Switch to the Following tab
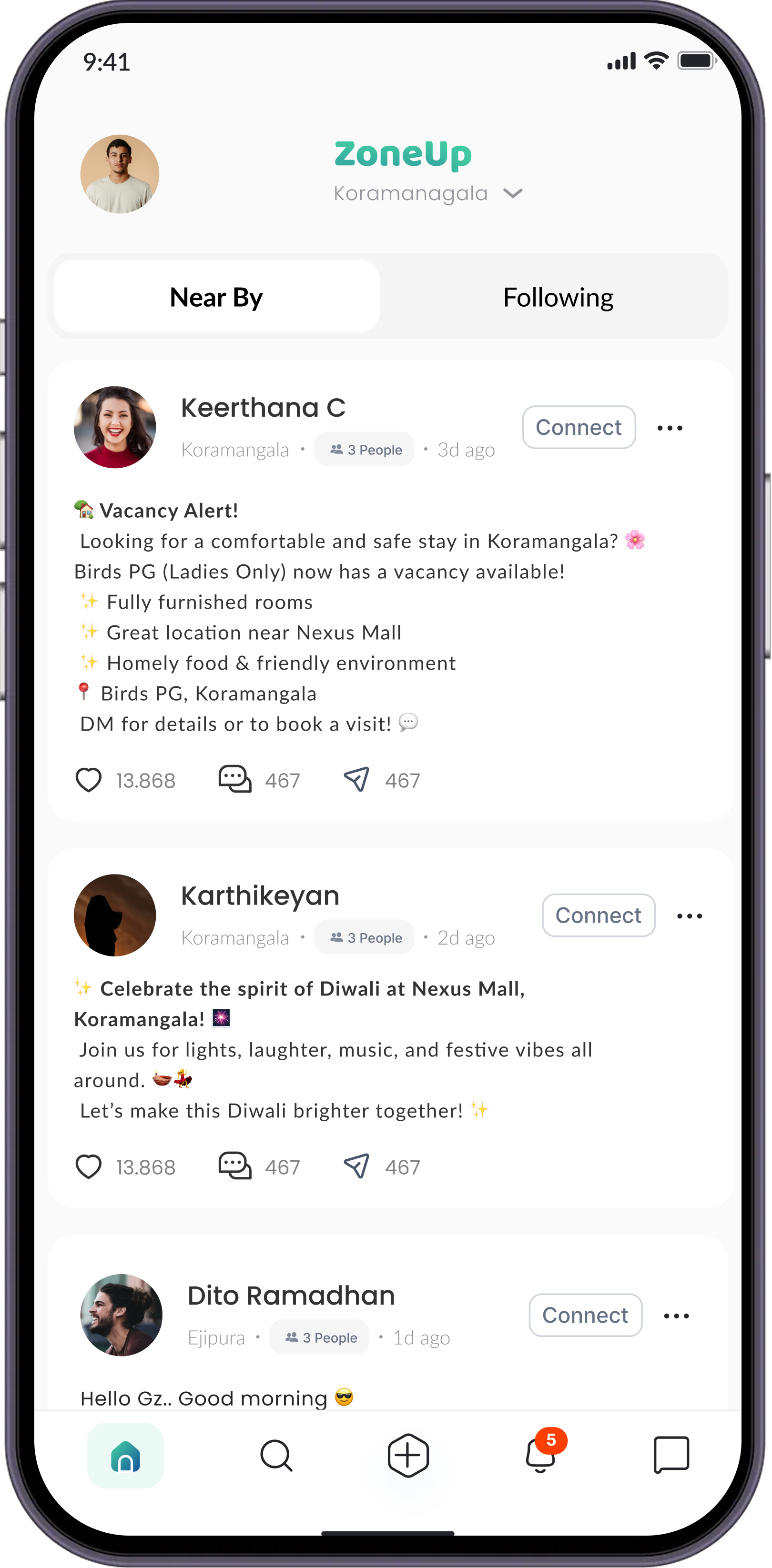The height and width of the screenshot is (1568, 772). pos(558,298)
